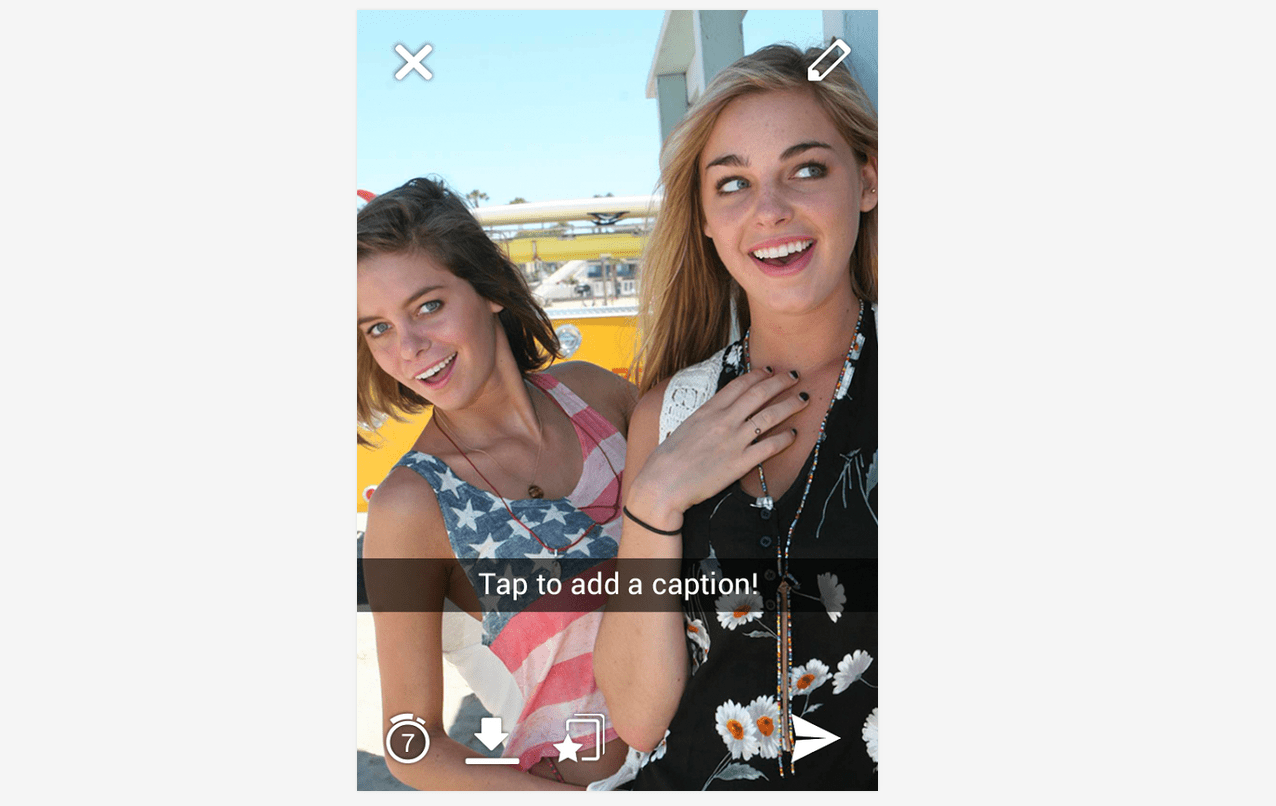The width and height of the screenshot is (1276, 806).
Task: Close the snap preview with the X
Action: point(412,62)
